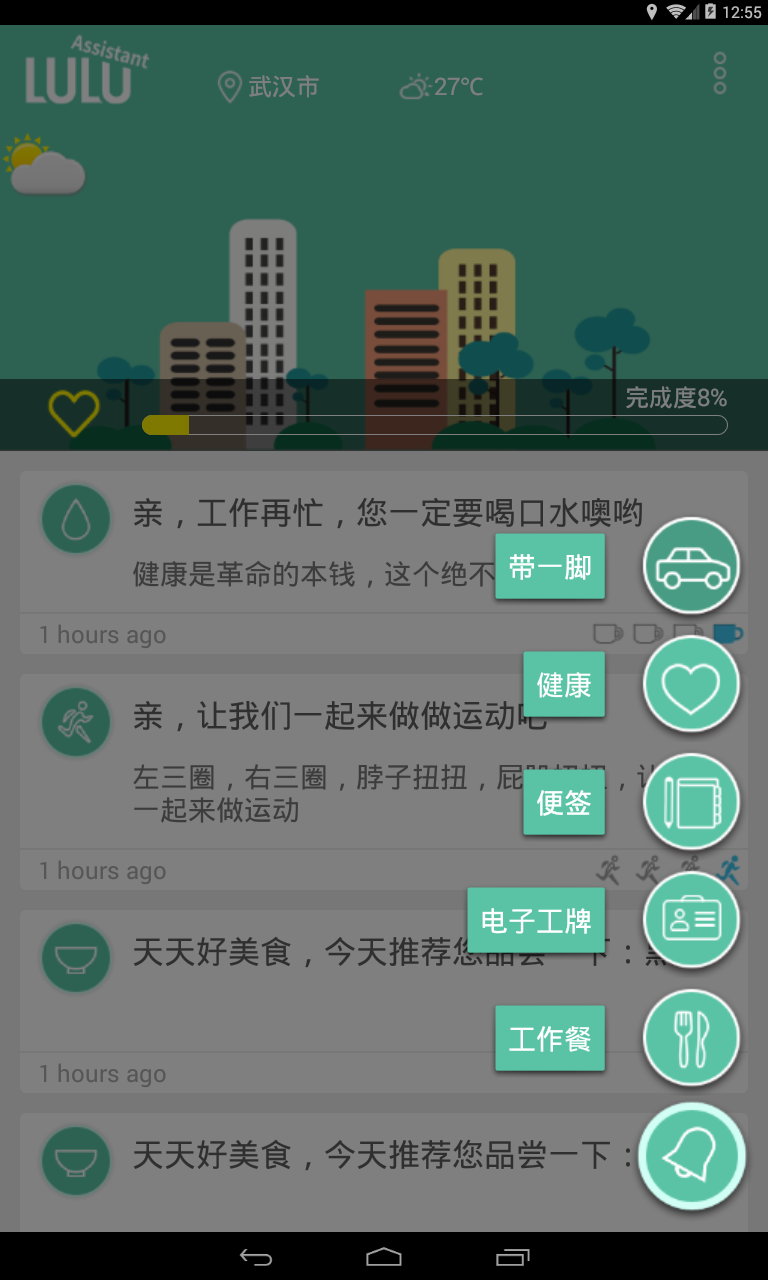Screen dimensions: 768x1280
Task: Click the water drop reminder icon
Action: [76, 519]
